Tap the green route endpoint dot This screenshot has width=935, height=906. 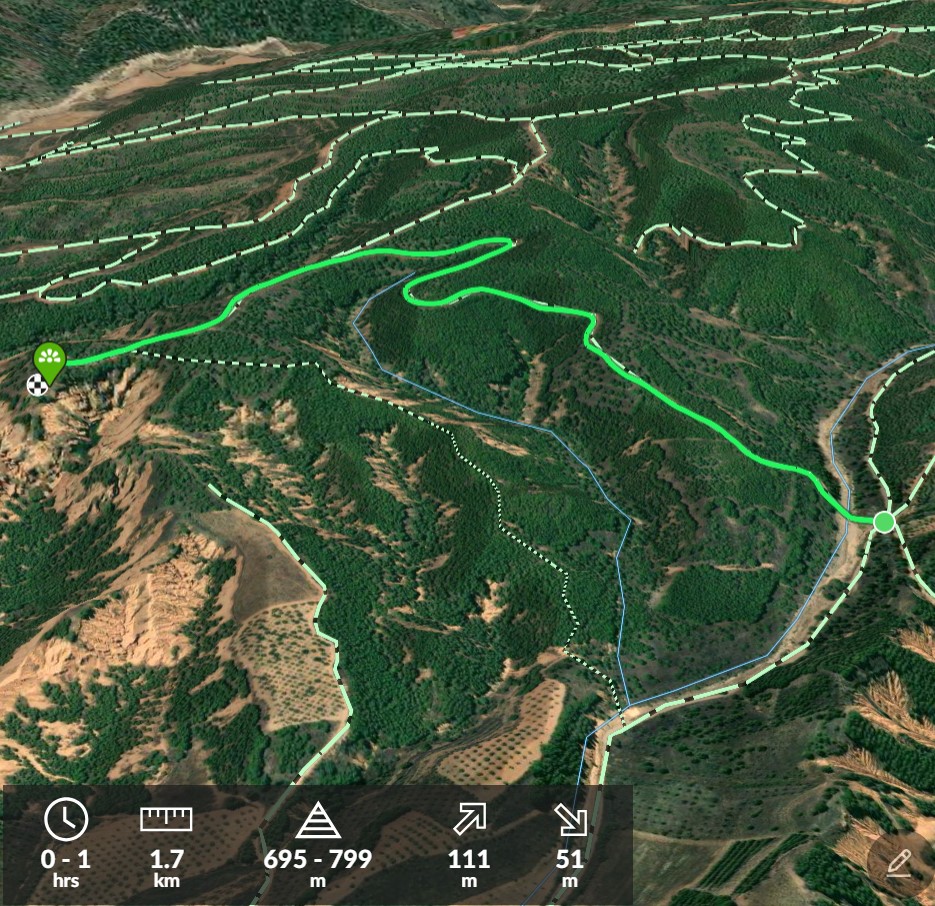click(883, 521)
